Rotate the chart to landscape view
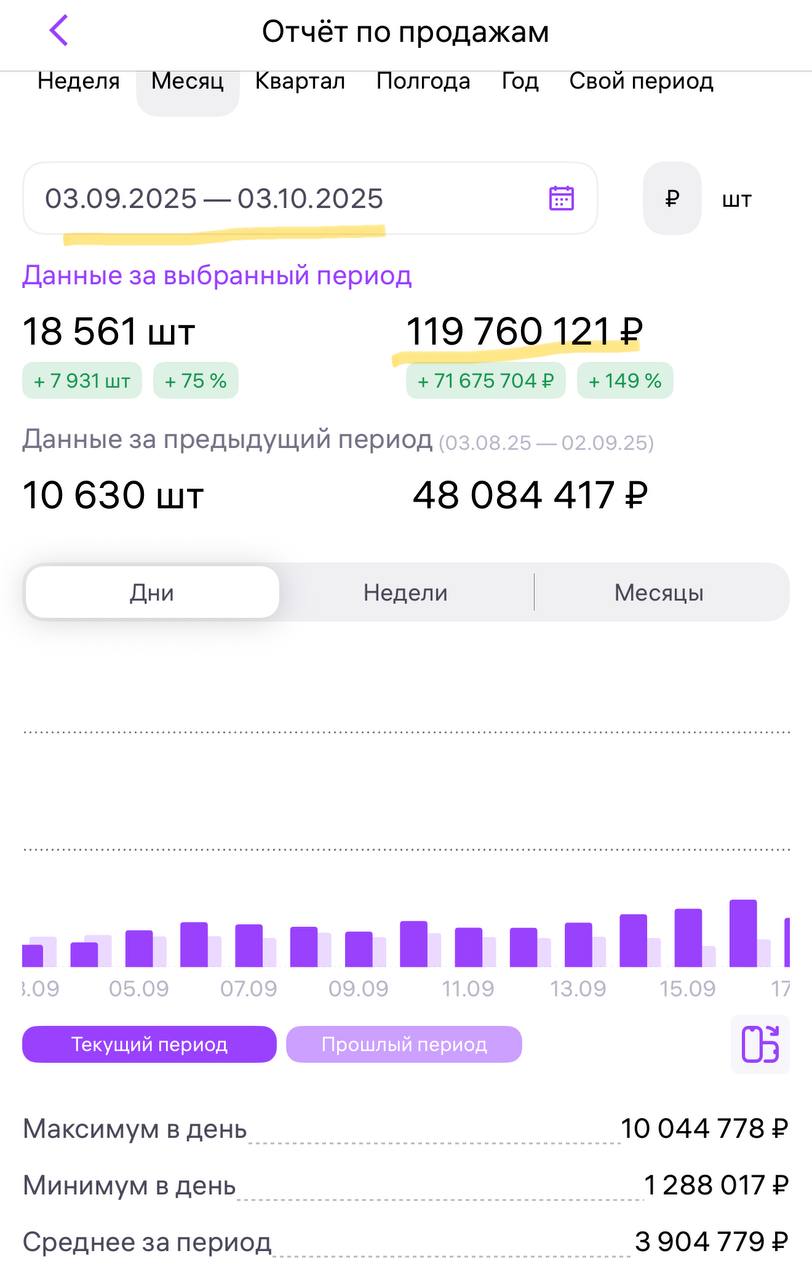The width and height of the screenshot is (812, 1280). tap(760, 1045)
